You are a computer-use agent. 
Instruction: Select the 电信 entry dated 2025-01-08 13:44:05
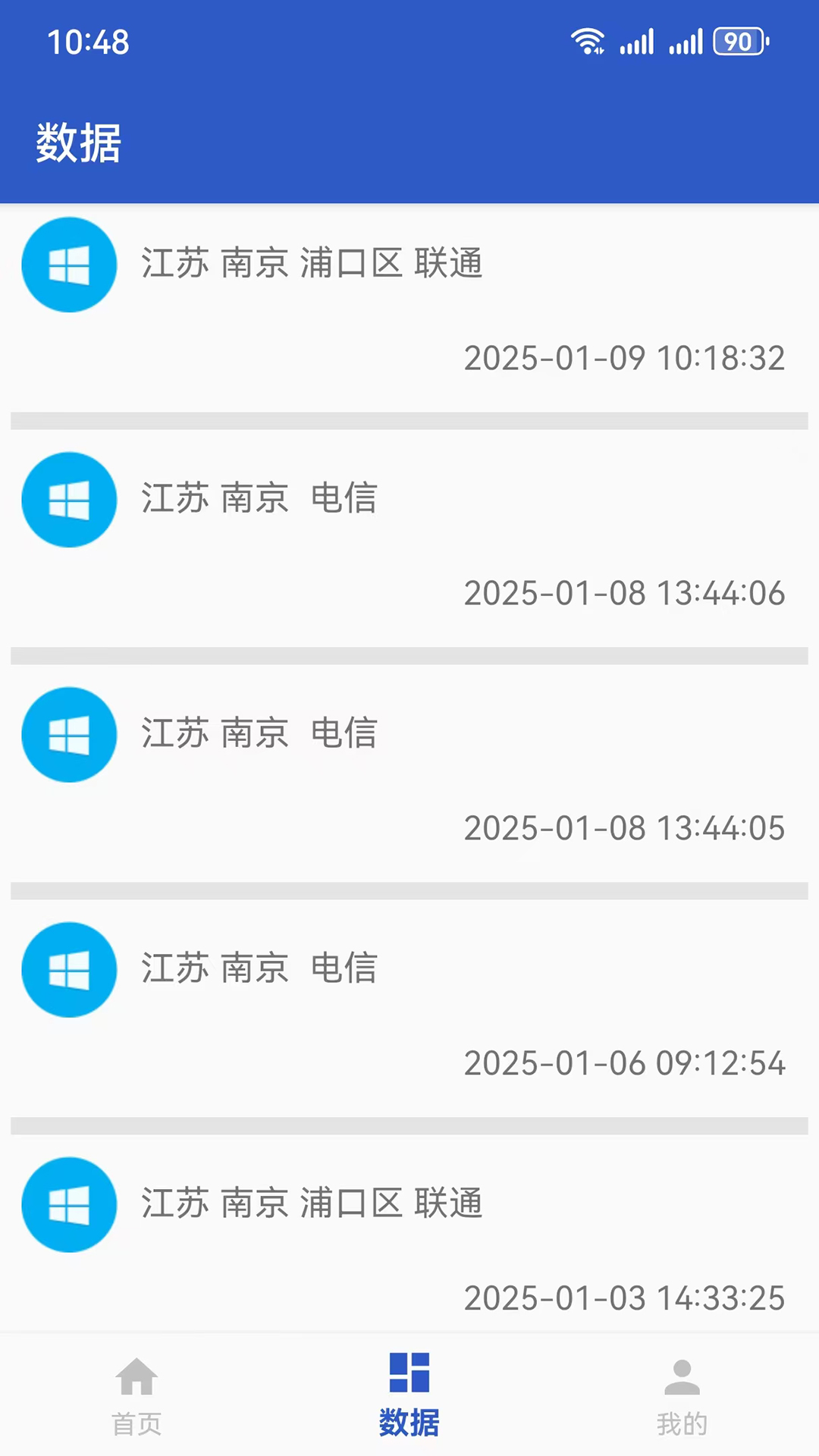click(258, 734)
